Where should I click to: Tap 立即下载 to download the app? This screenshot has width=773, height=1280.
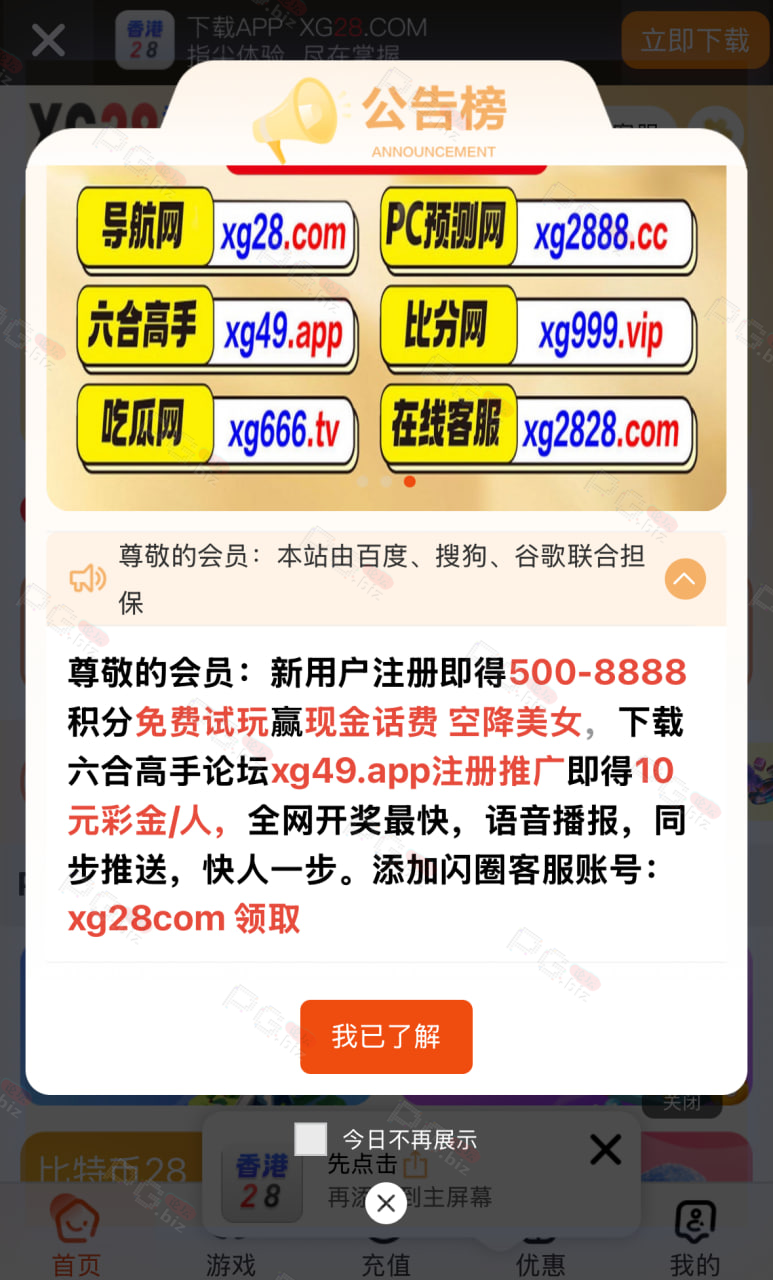(x=695, y=40)
